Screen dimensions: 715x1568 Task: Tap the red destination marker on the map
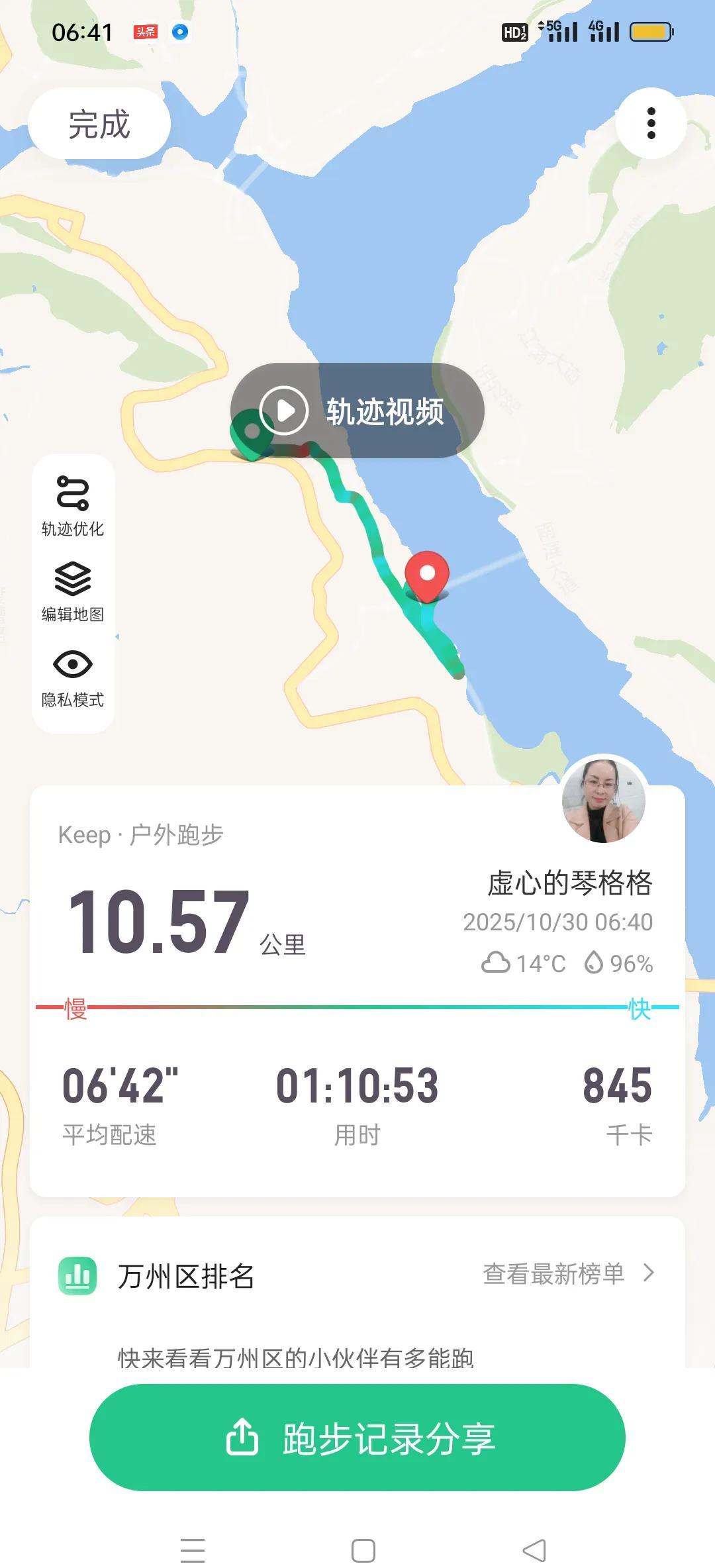coord(427,575)
